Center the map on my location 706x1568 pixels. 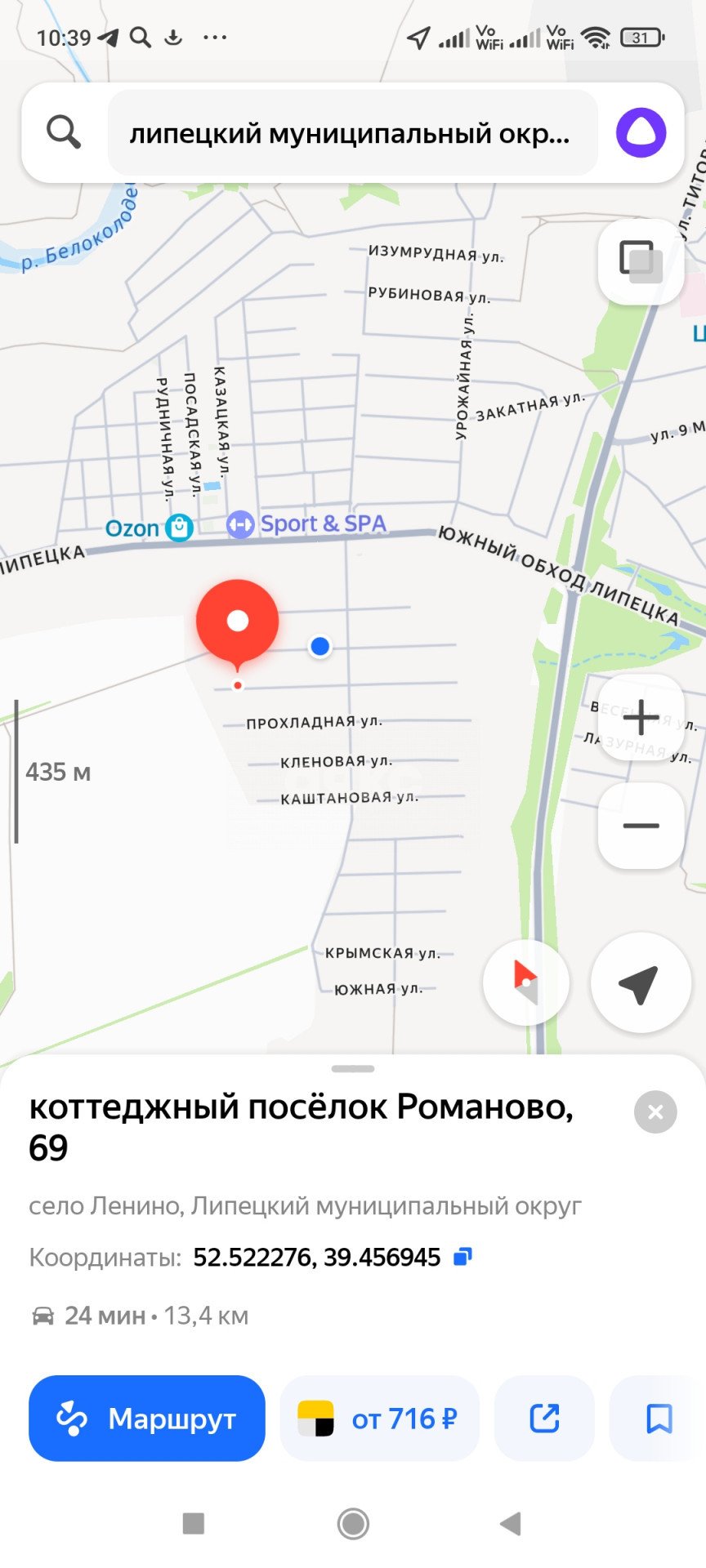click(x=640, y=982)
